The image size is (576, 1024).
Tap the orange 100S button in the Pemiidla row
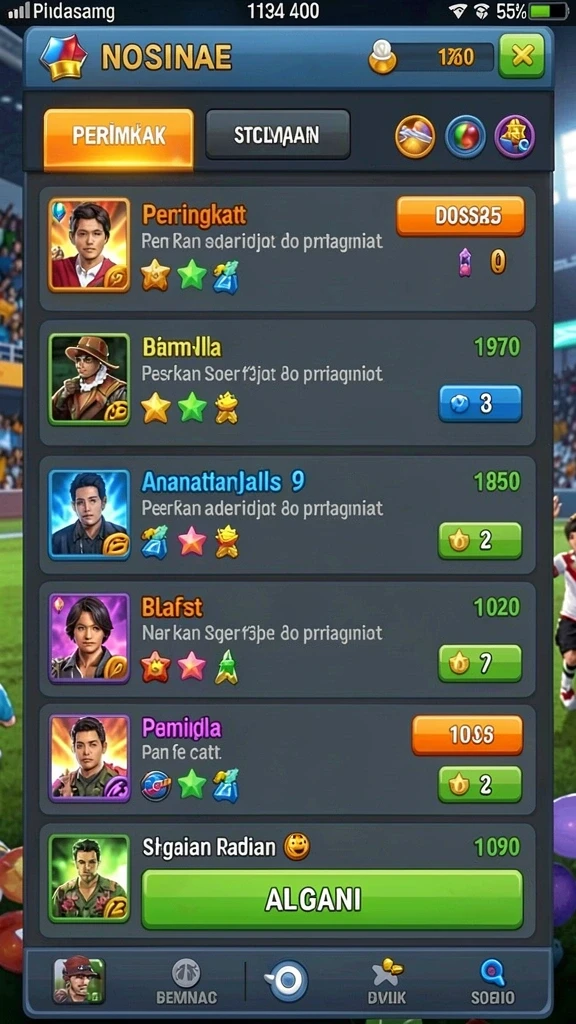coord(467,735)
